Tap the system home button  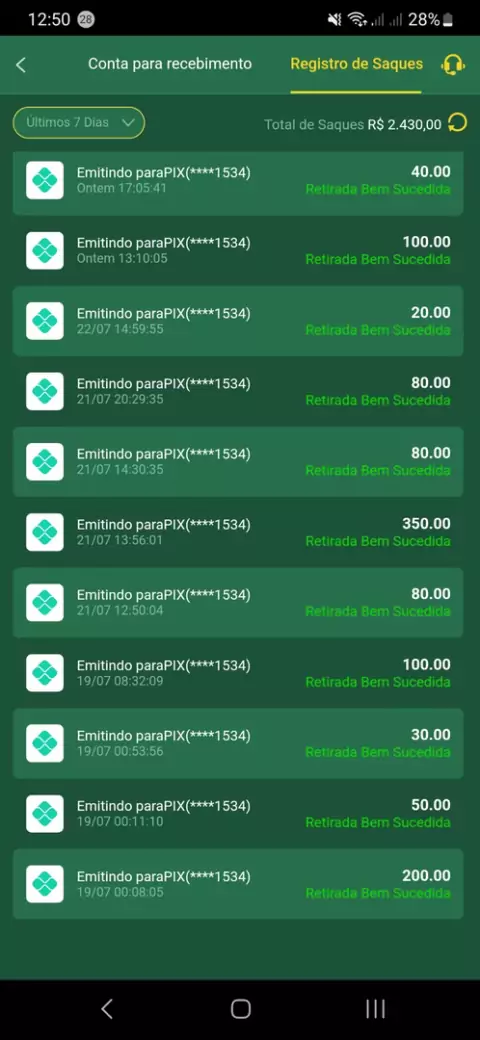(x=240, y=1009)
